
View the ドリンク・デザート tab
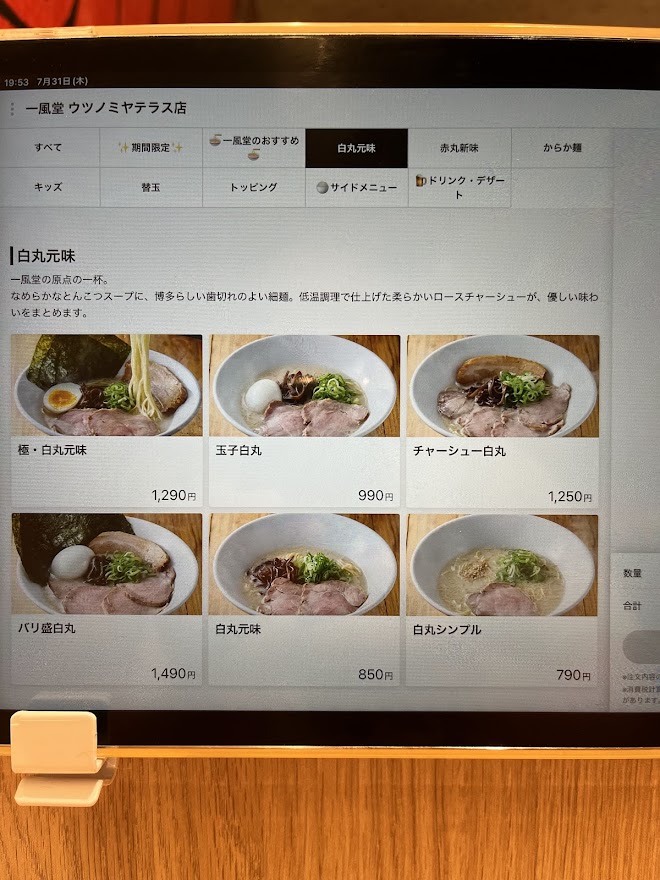459,188
